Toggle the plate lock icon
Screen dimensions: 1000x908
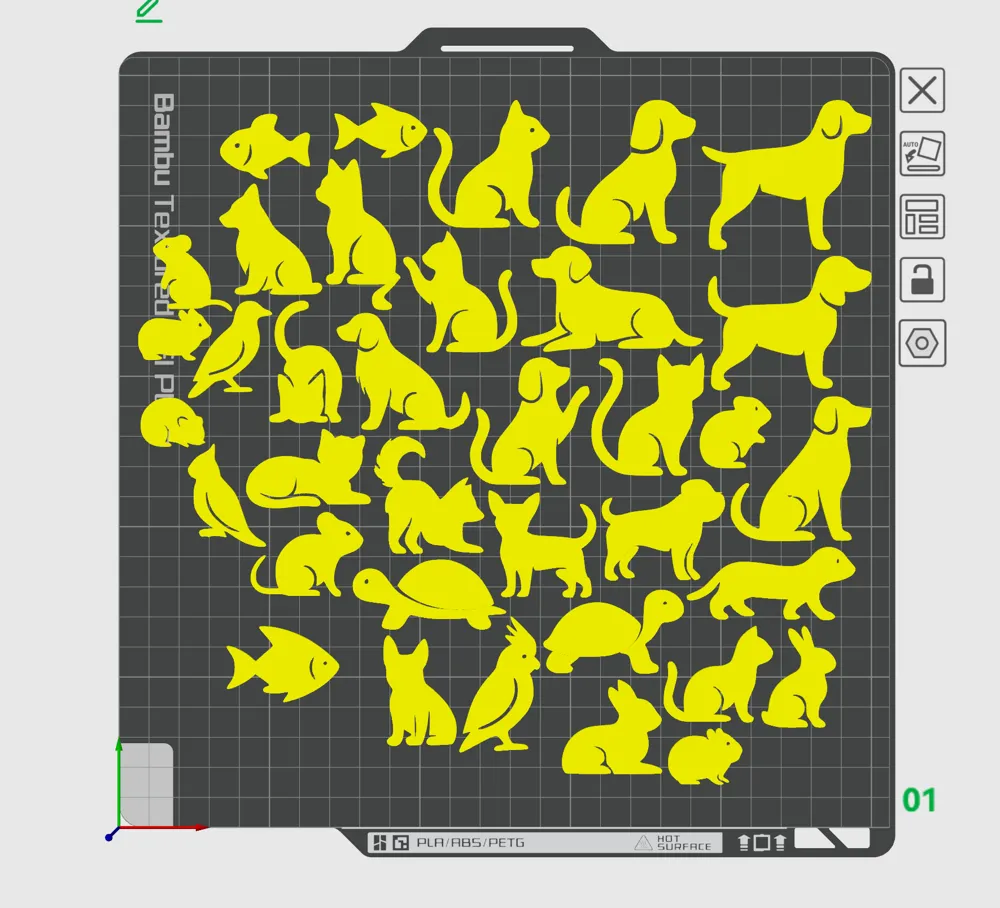(922, 280)
